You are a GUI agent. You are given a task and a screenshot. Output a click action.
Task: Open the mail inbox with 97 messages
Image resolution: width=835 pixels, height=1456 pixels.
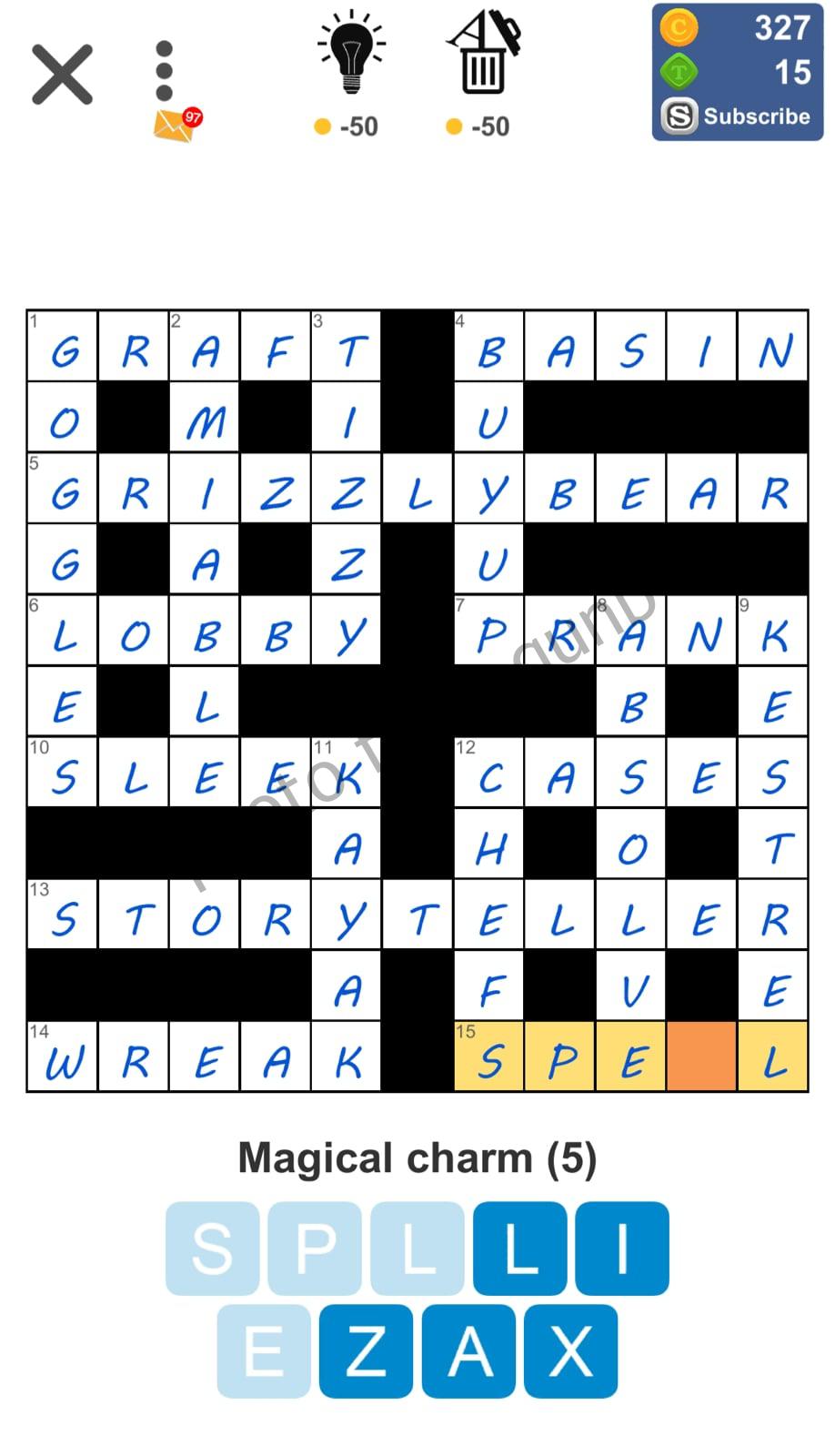click(176, 126)
